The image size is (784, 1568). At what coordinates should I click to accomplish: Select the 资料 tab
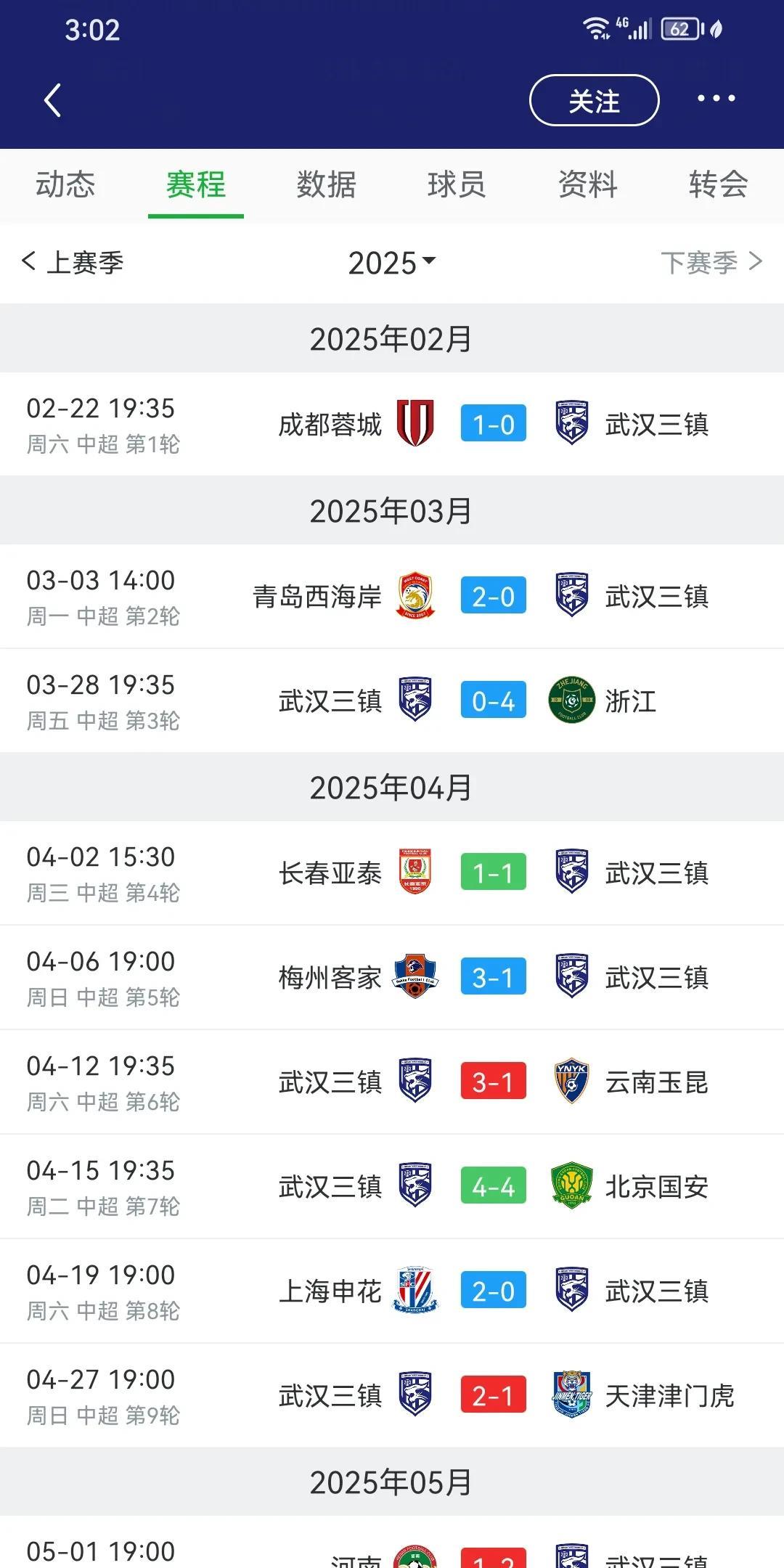(587, 184)
